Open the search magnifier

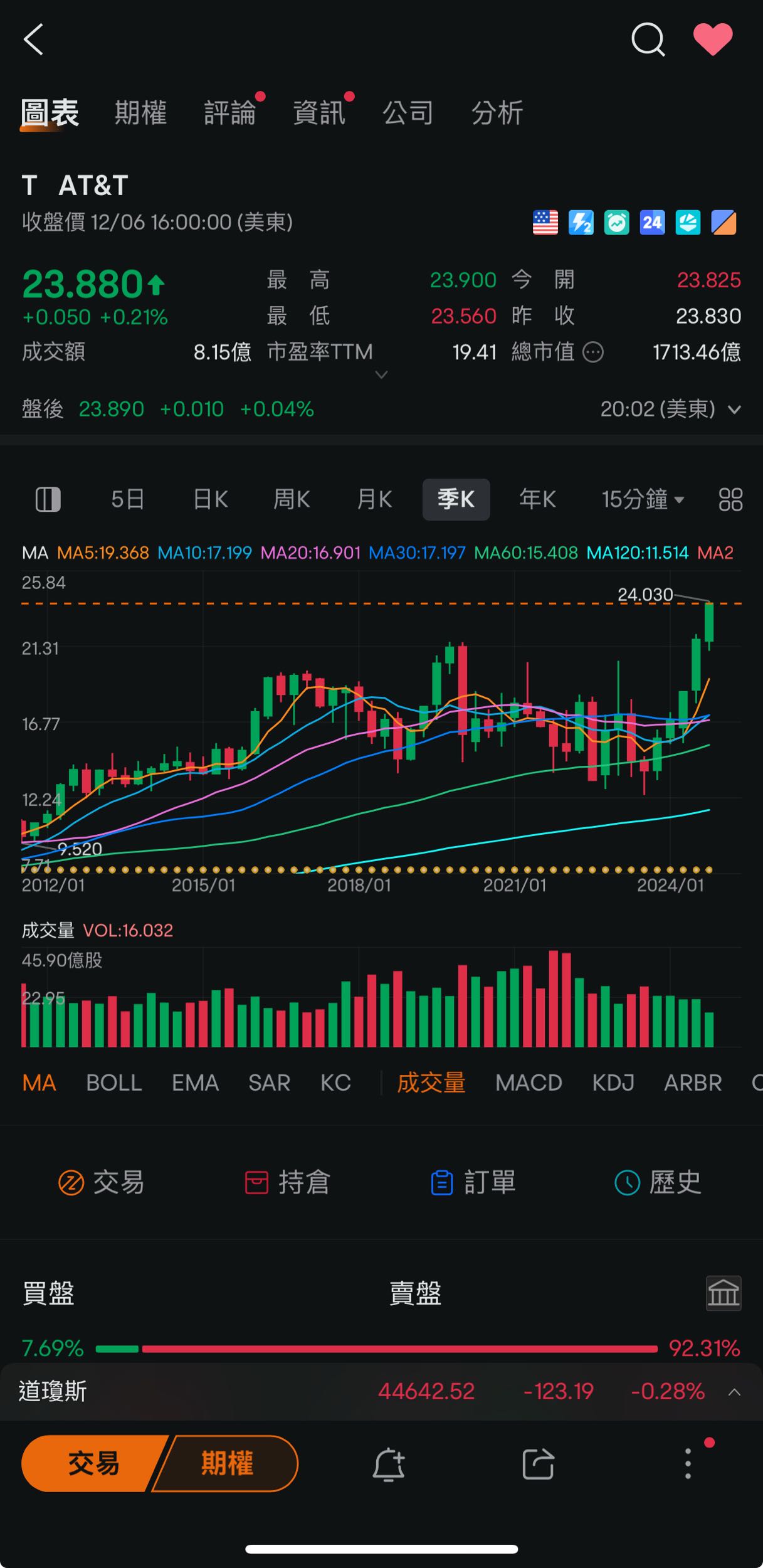pyautogui.click(x=647, y=40)
